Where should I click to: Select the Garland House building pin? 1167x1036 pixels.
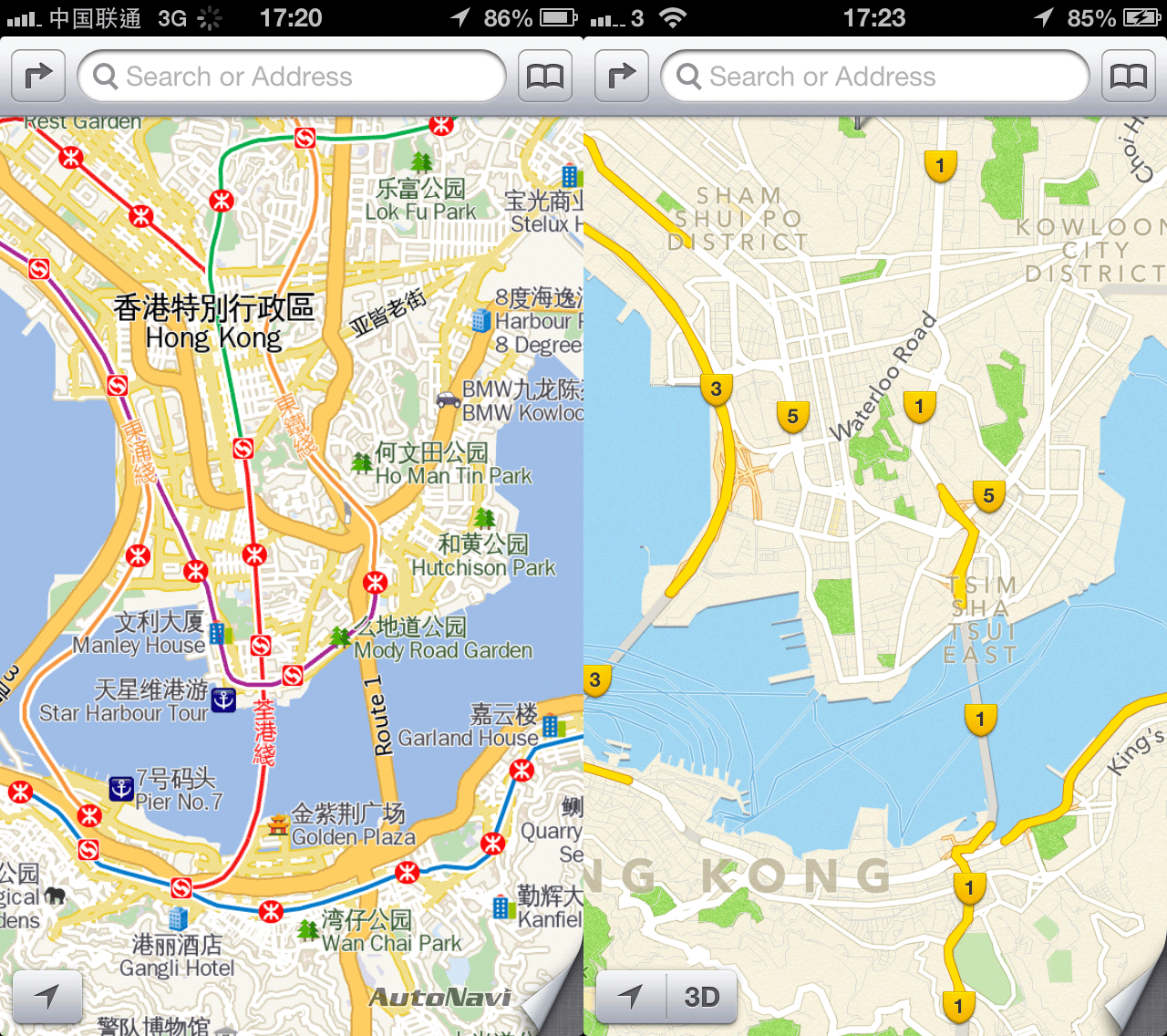[553, 725]
